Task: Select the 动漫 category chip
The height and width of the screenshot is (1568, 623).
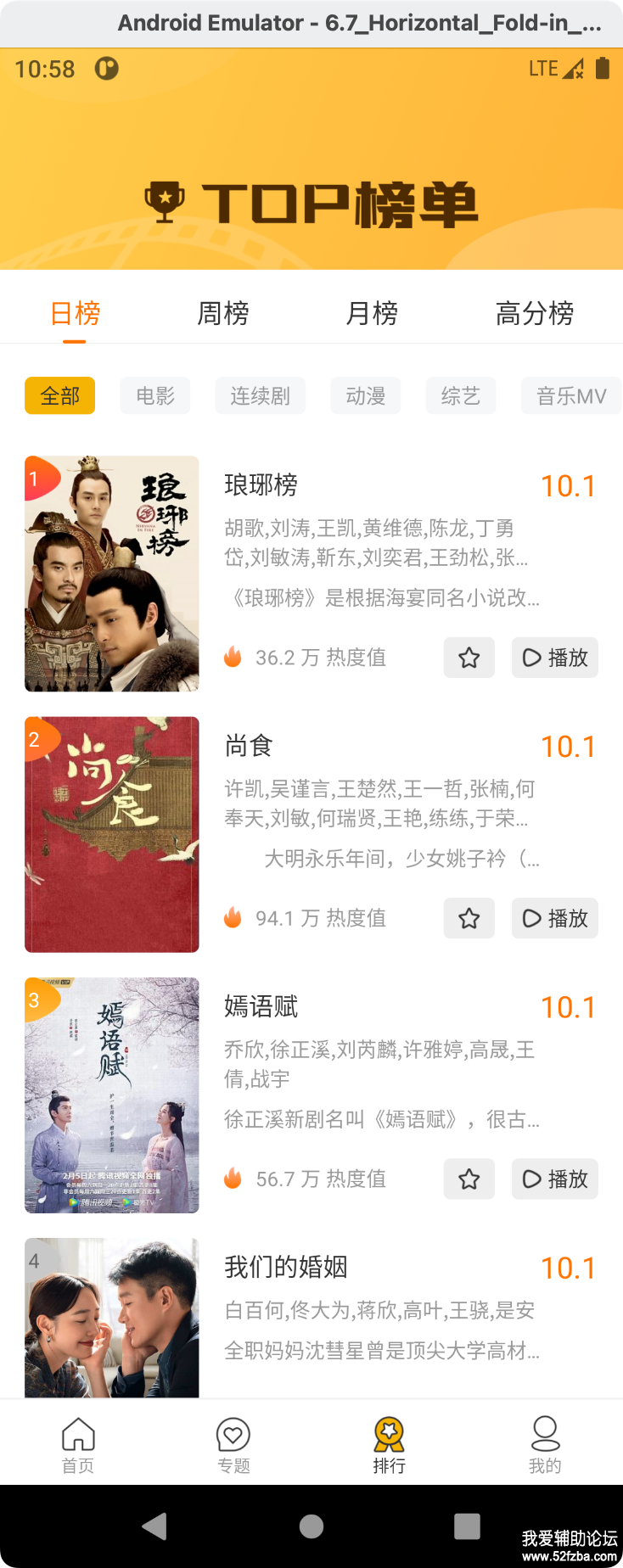Action: 365,395
